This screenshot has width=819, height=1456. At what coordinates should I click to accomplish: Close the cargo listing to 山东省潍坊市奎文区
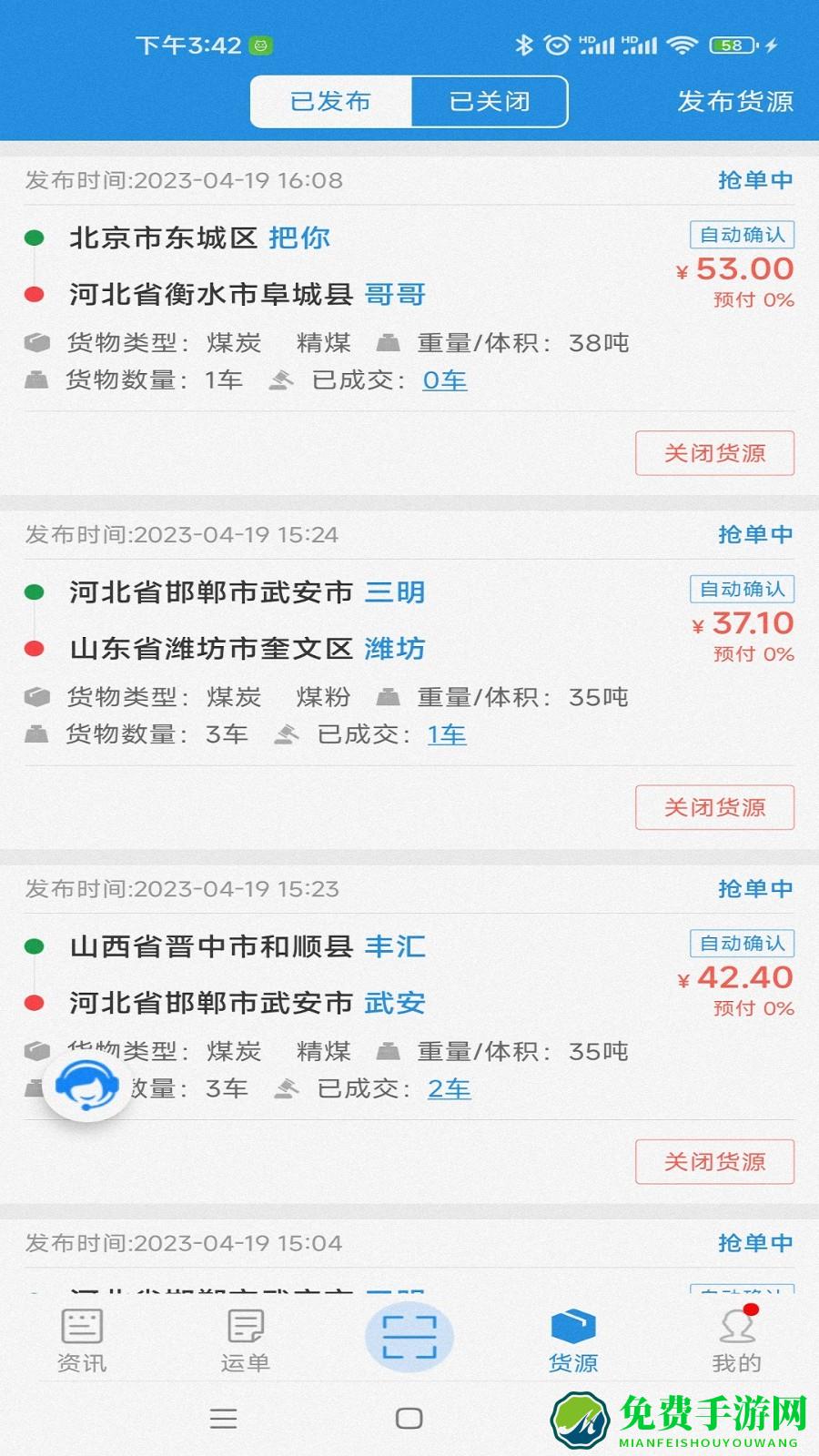[x=714, y=807]
